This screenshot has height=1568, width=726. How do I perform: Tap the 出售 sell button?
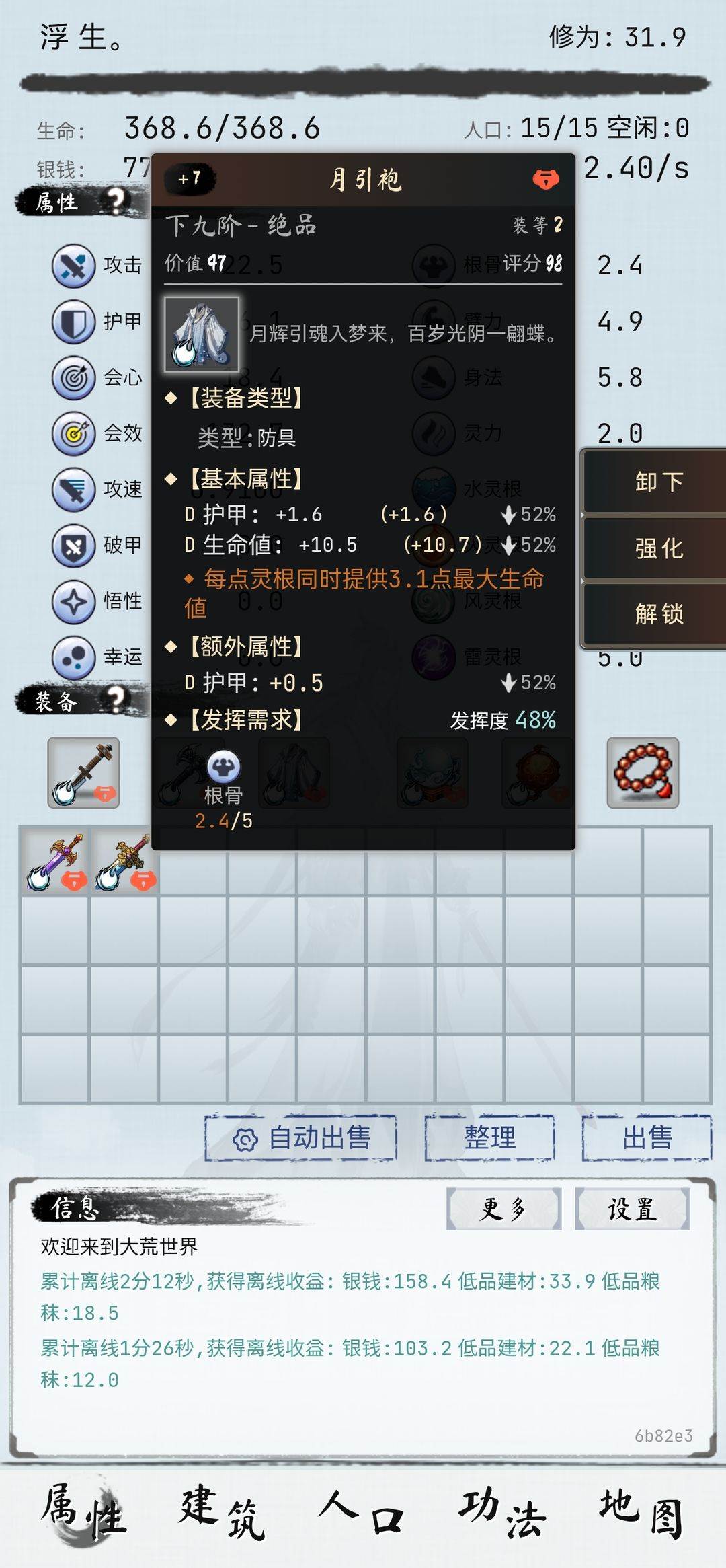tap(647, 1138)
